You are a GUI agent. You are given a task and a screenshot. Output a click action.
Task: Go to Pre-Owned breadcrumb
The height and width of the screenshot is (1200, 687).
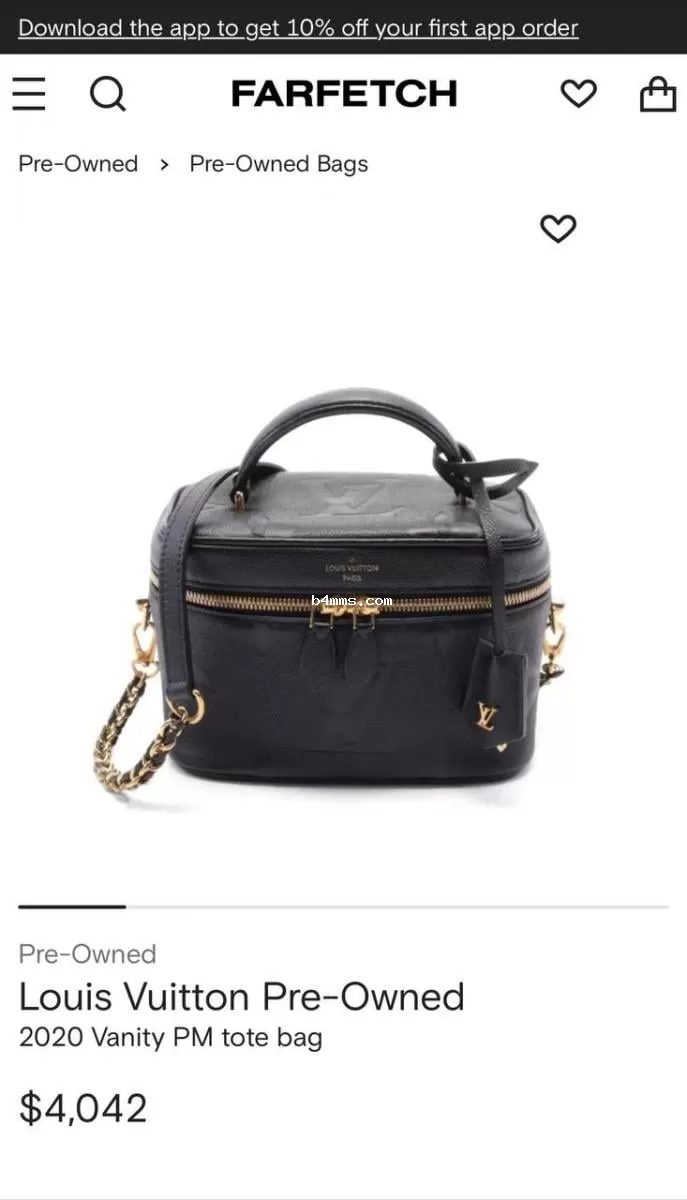tap(78, 164)
